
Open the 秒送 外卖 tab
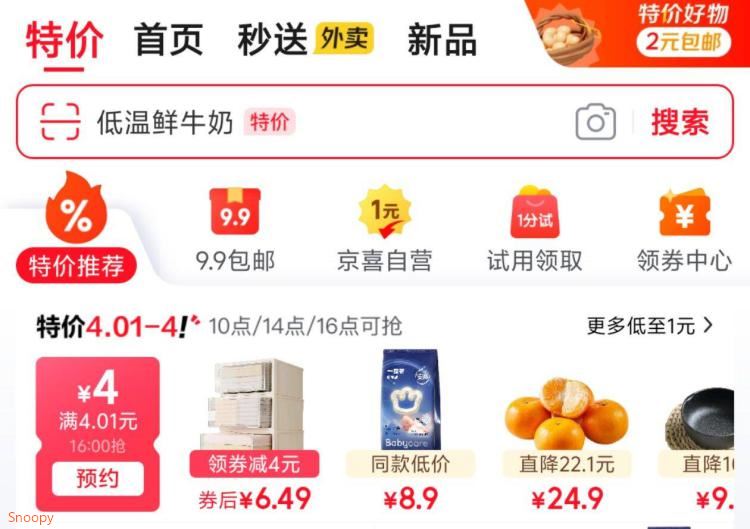pos(306,39)
